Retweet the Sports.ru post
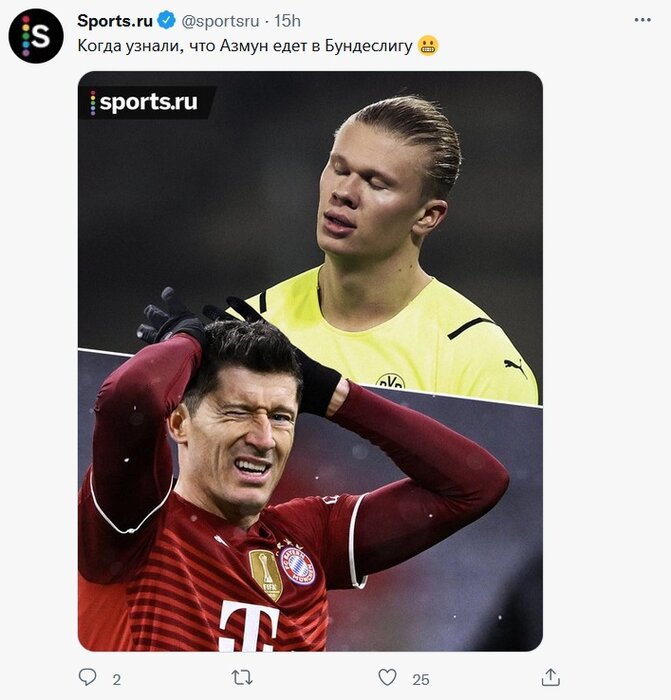This screenshot has height=700, width=671. coord(242,678)
